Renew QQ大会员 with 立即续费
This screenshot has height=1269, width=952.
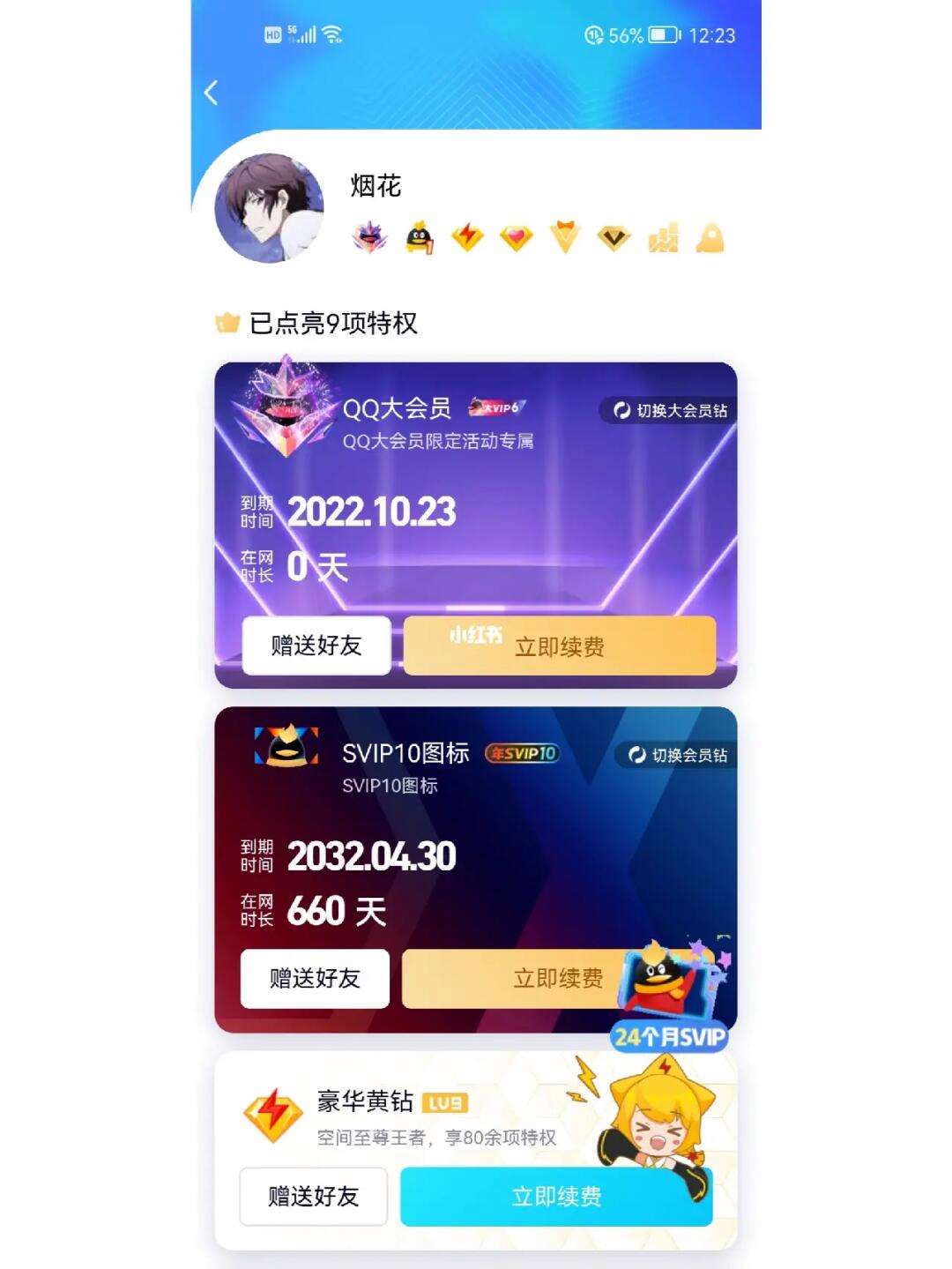559,646
